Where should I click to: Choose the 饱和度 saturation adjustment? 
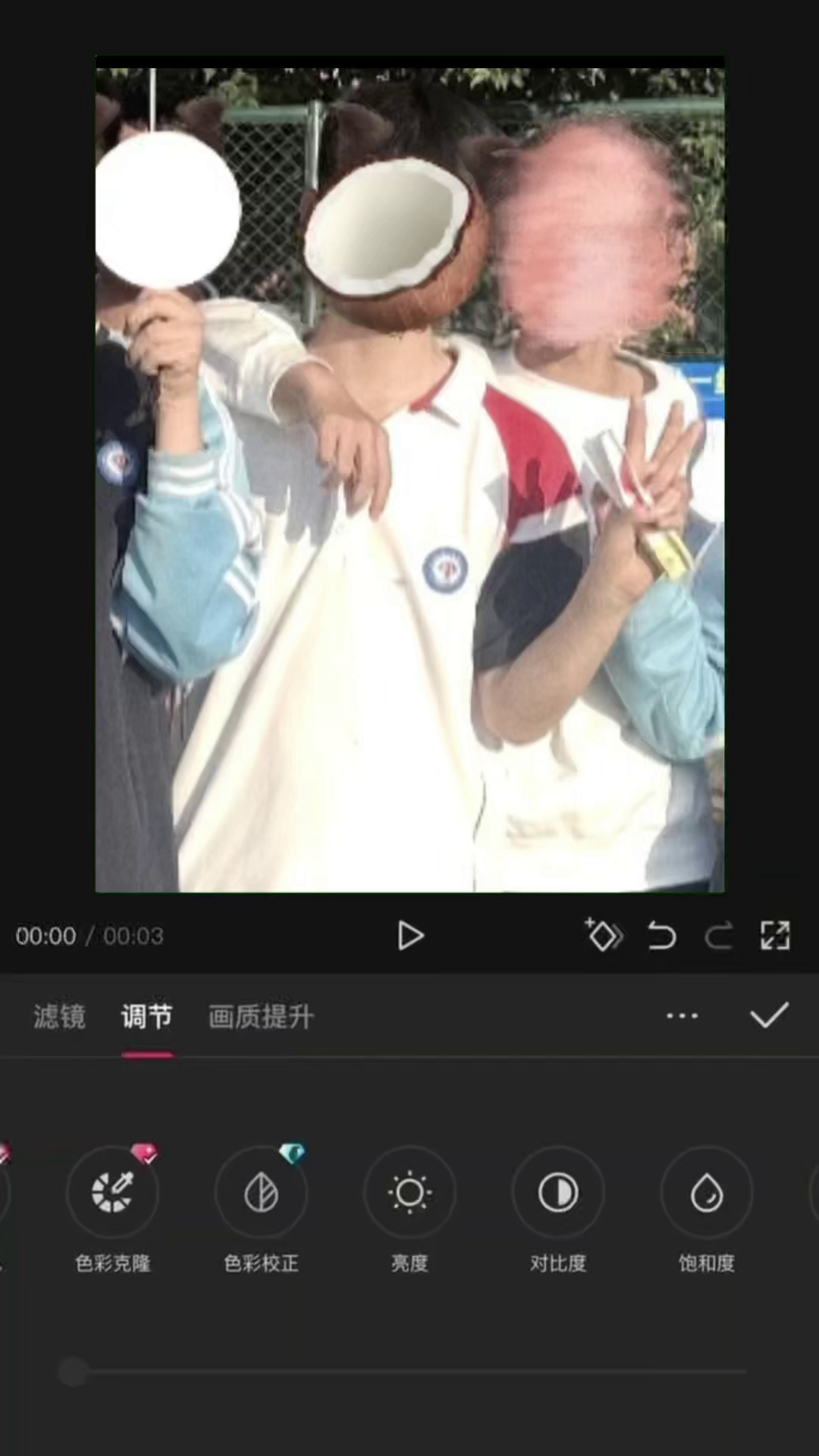pos(706,1192)
